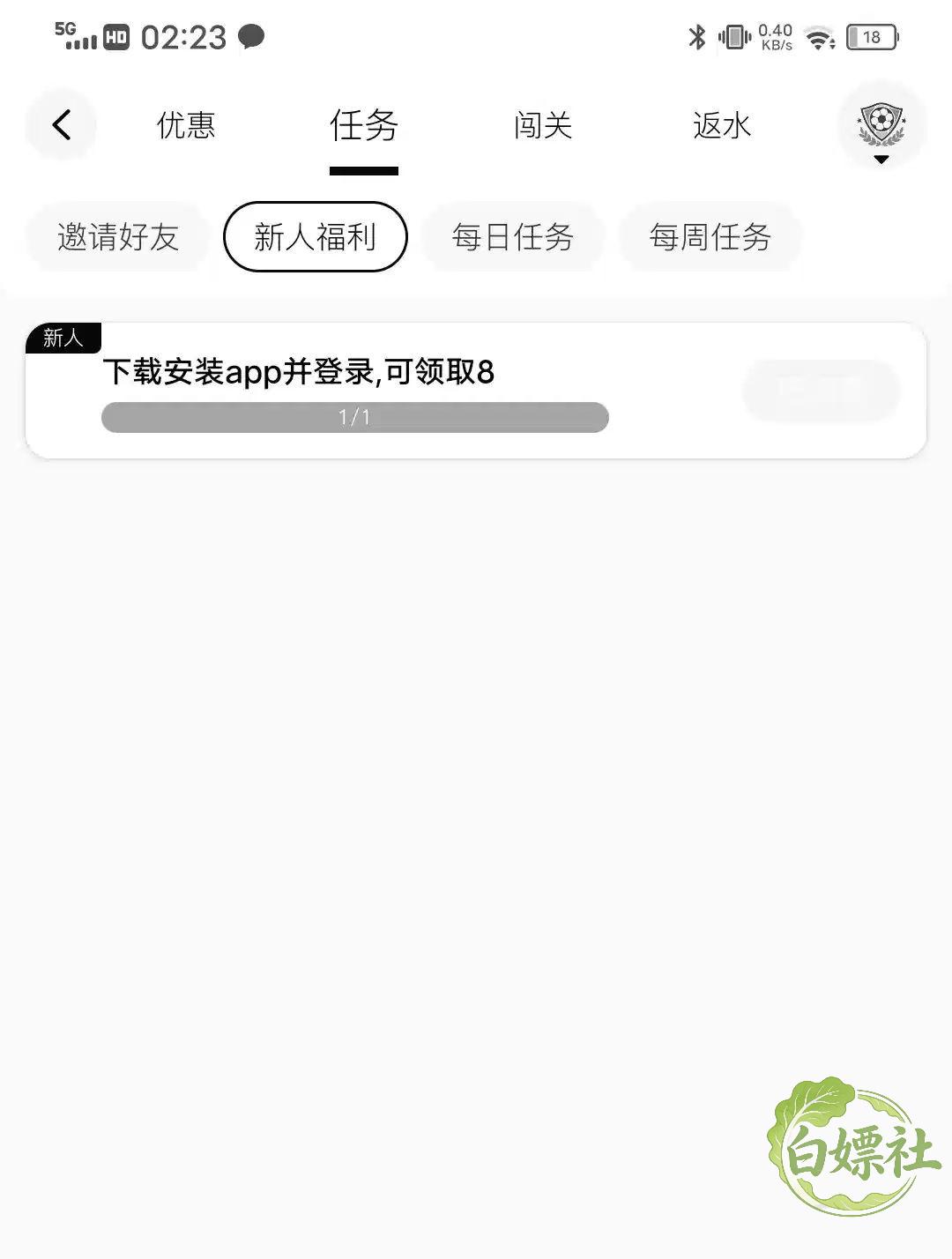Show the 每日任务 list
The height and width of the screenshot is (1259, 952).
pos(513,237)
